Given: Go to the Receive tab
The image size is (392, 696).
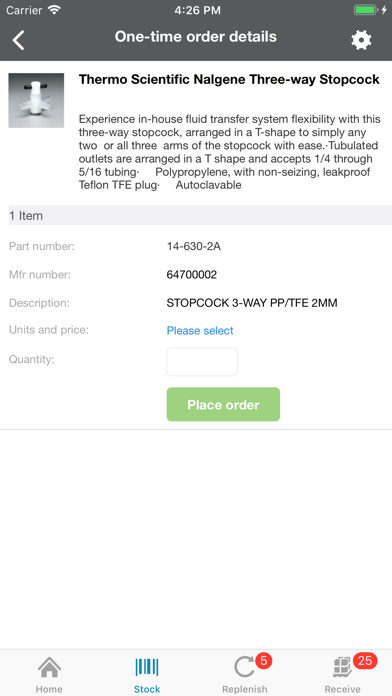Looking at the screenshot, I should coord(343,674).
